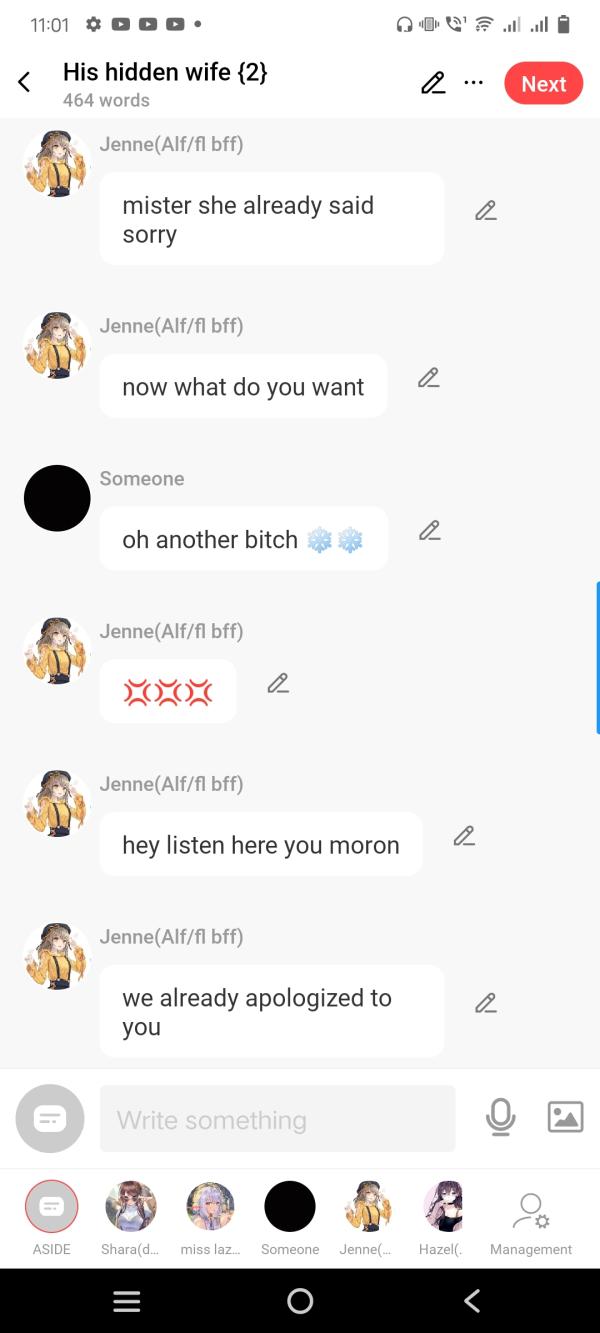The width and height of the screenshot is (600, 1333).
Task: Edit the angry symbols message
Action: (x=278, y=684)
